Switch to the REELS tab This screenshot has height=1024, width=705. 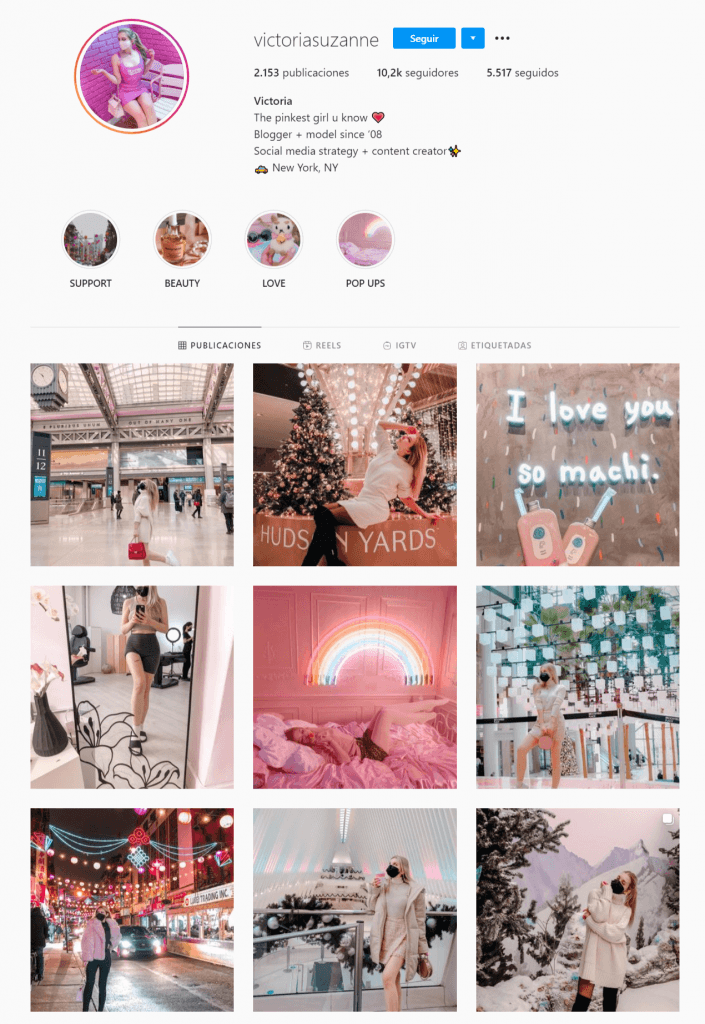322,345
